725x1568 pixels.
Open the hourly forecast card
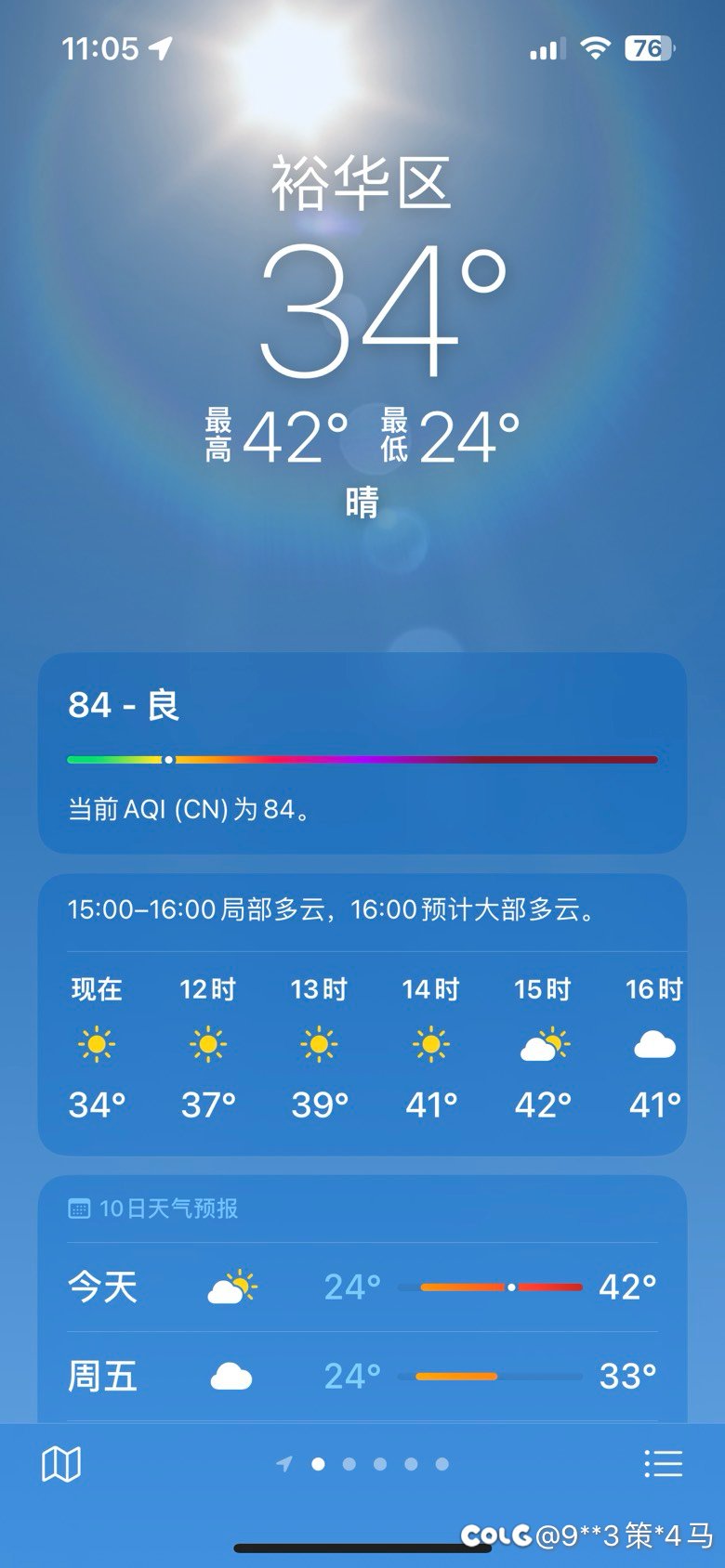(x=362, y=1014)
